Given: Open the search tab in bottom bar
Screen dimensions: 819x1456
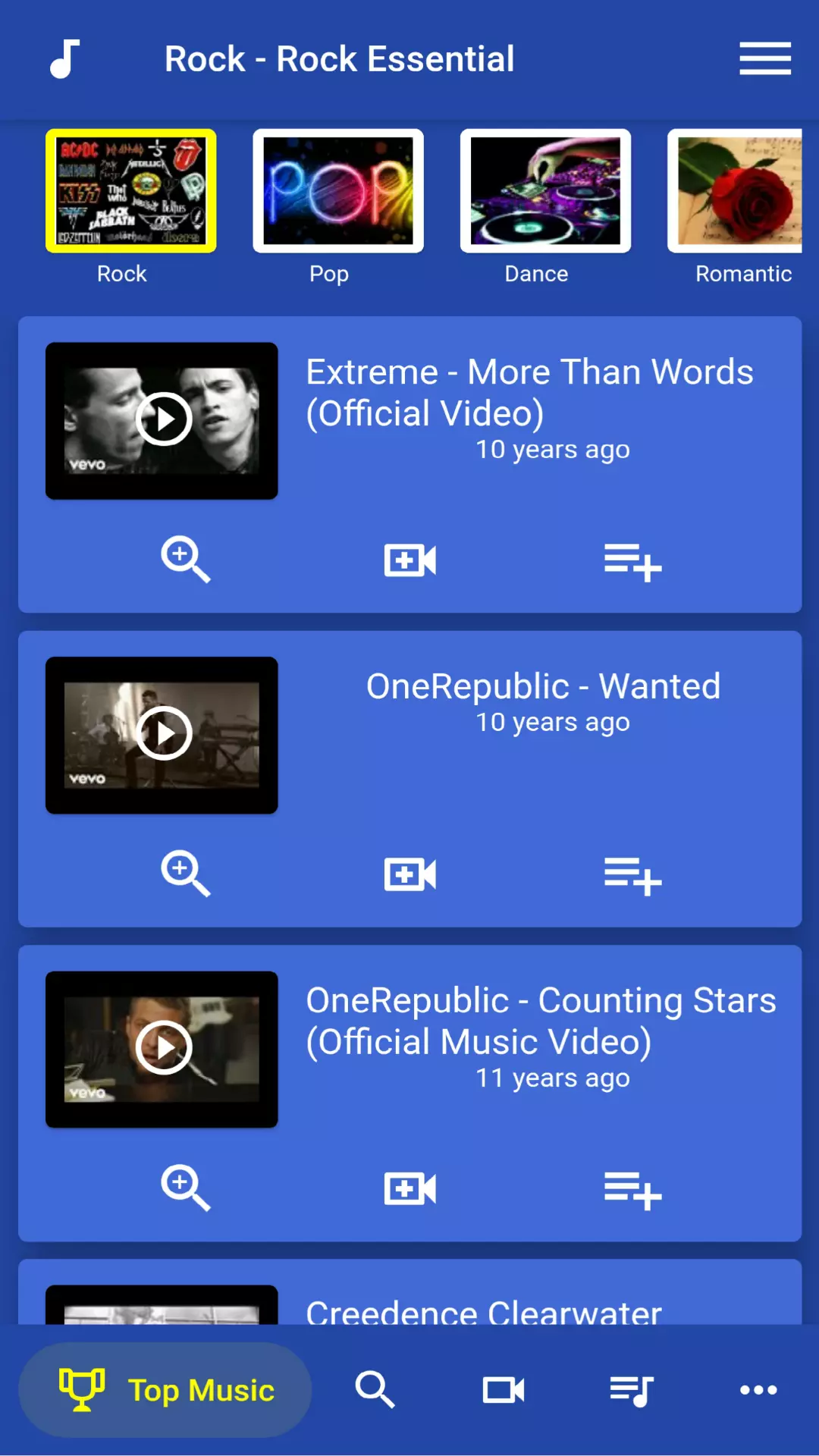Looking at the screenshot, I should [375, 1390].
